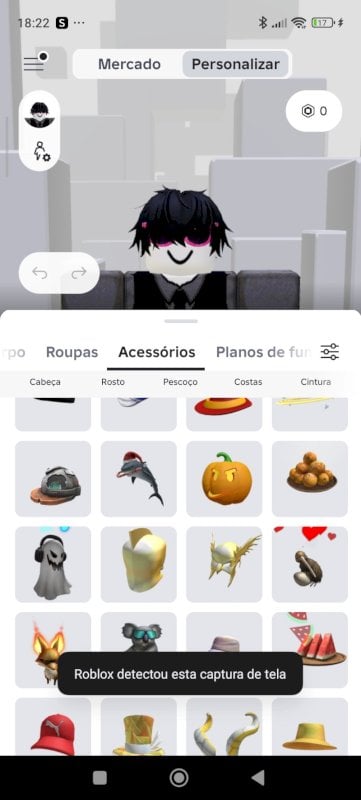This screenshot has height=800, width=361.
Task: Equip the ghost with headphones
Action: coord(53,564)
